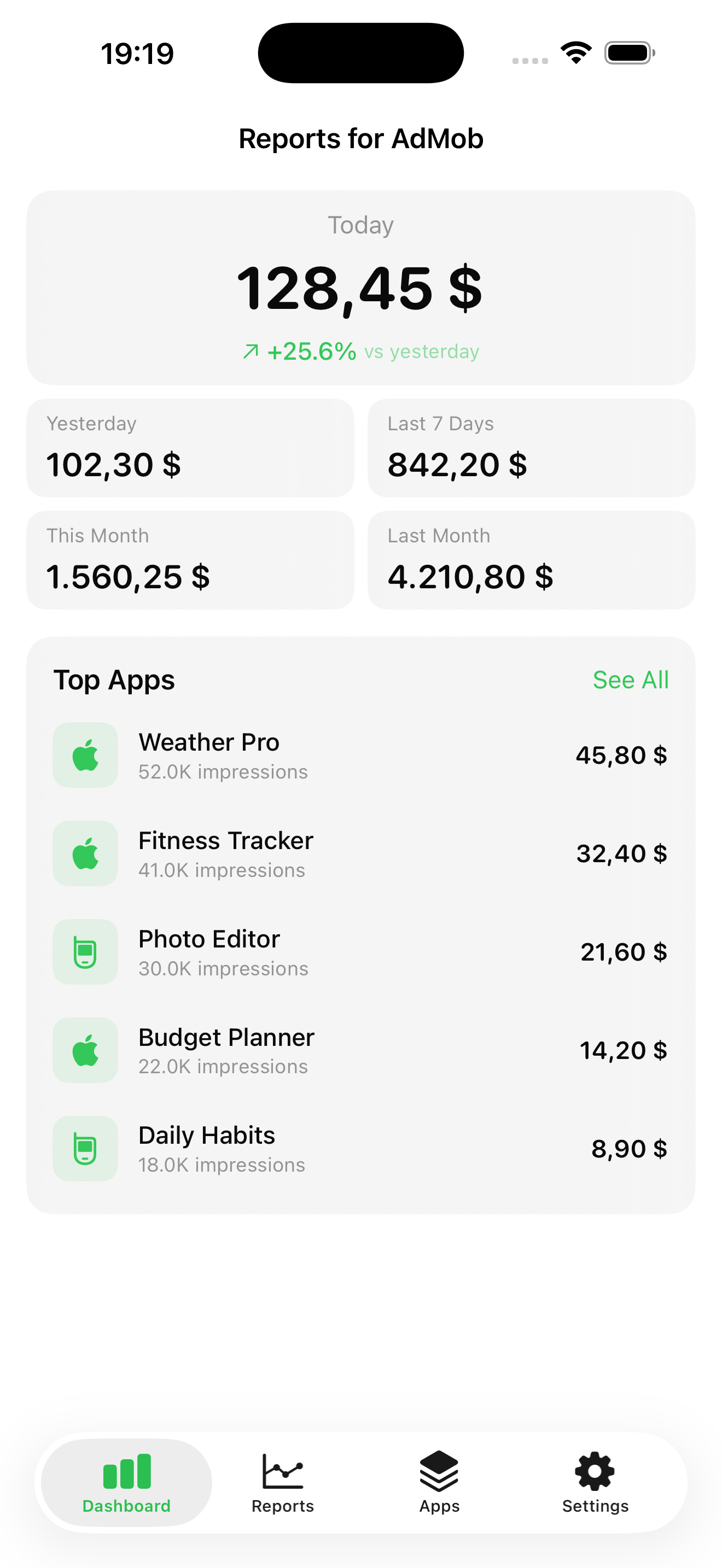Image resolution: width=722 pixels, height=1568 pixels.
Task: Open the Today earnings card
Action: pos(361,286)
